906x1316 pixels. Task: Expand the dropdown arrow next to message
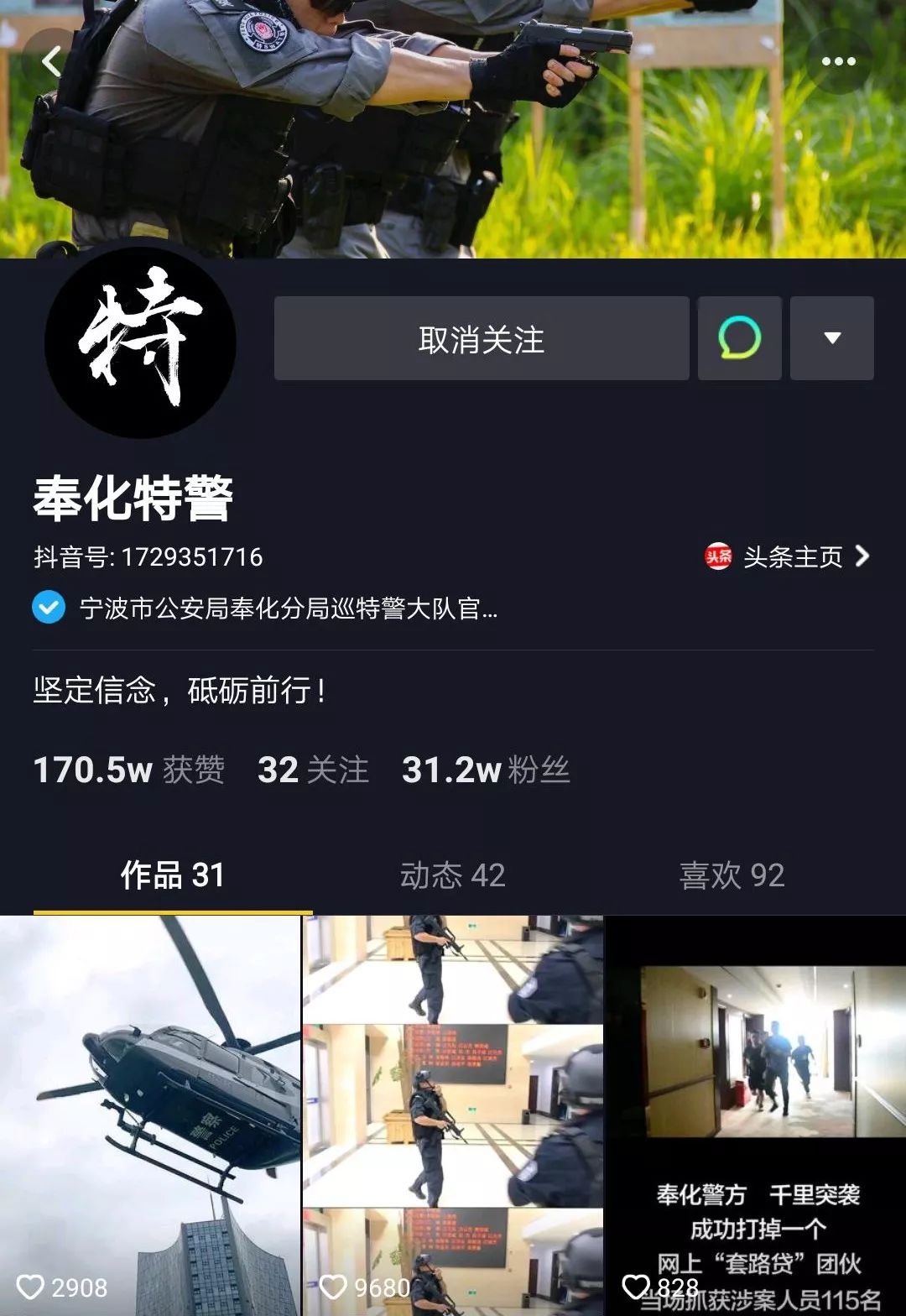pyautogui.click(x=831, y=338)
